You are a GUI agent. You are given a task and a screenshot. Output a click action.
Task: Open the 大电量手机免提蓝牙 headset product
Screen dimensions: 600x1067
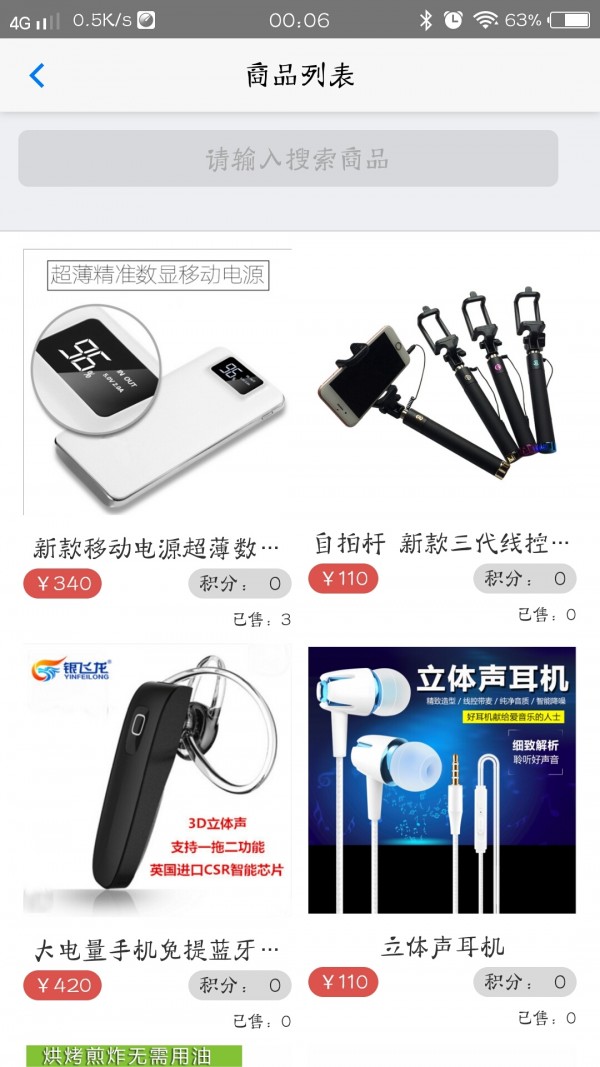coord(157,779)
